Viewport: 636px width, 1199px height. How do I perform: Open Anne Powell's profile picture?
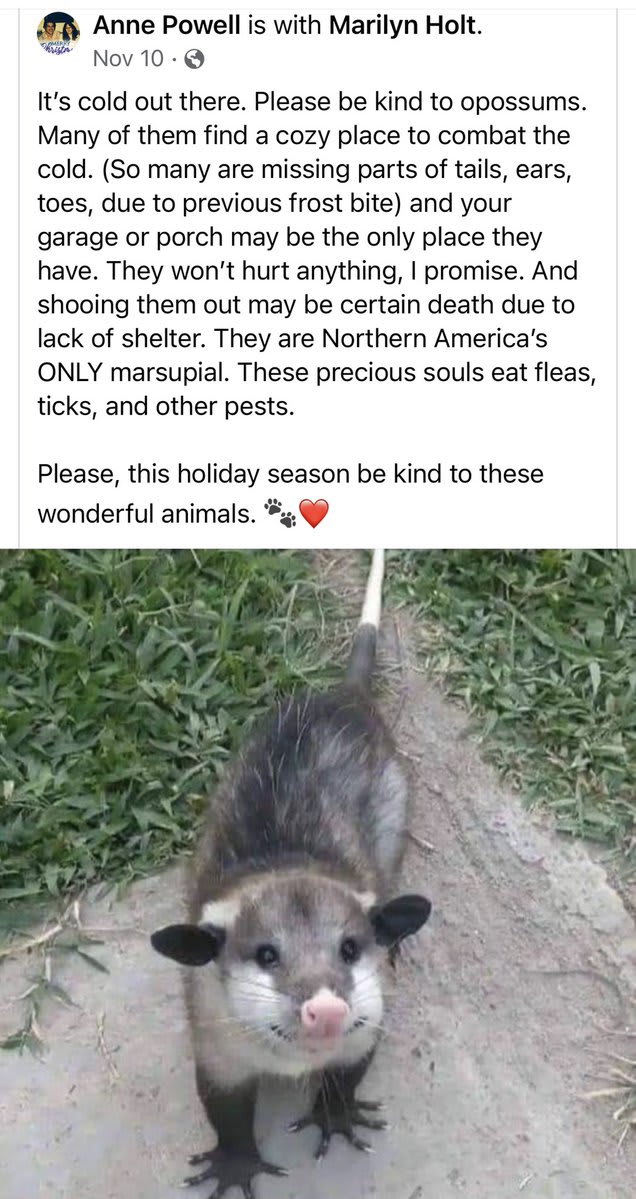57,33
